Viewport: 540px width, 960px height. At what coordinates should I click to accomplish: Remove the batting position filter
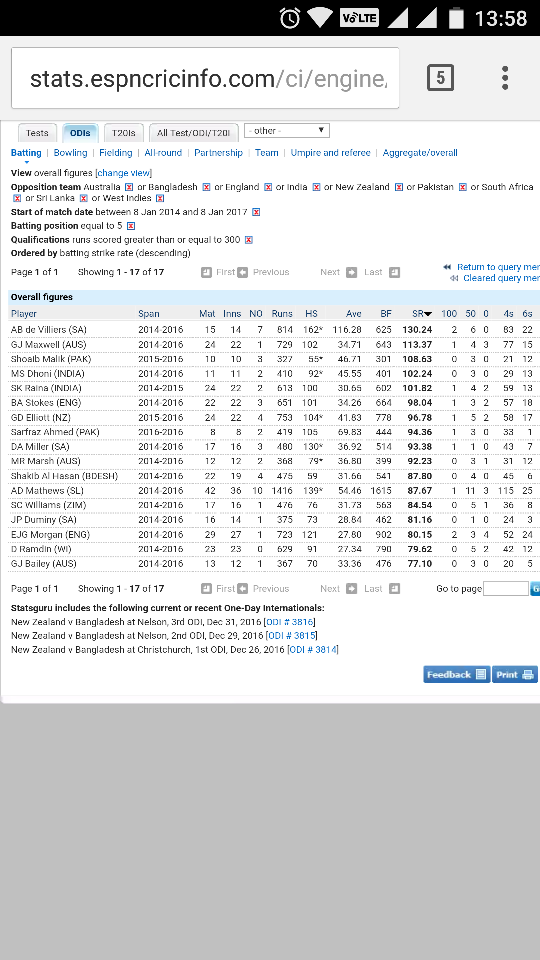click(x=130, y=226)
